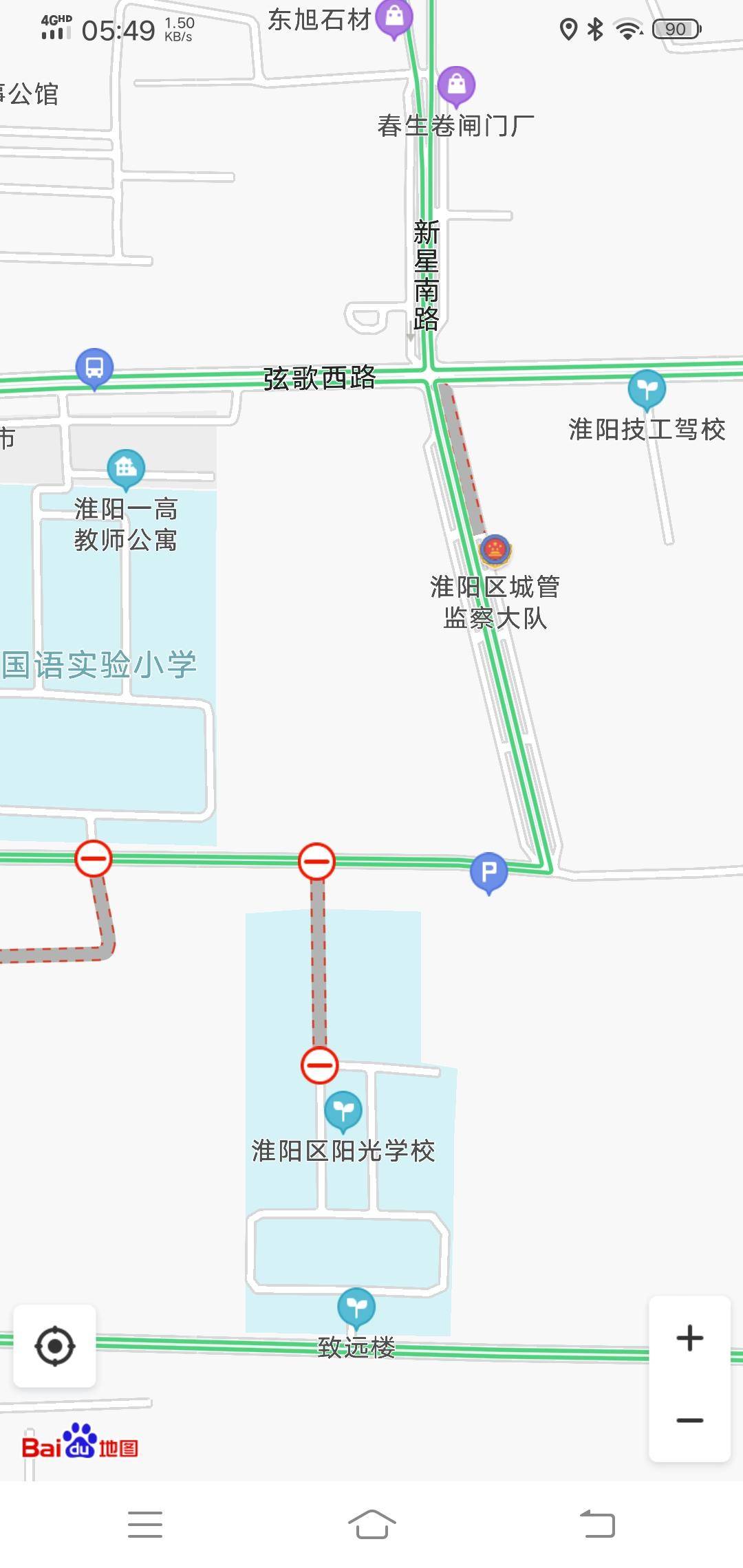Image resolution: width=743 pixels, height=1568 pixels.
Task: Tap the parking lot marker
Action: (488, 872)
